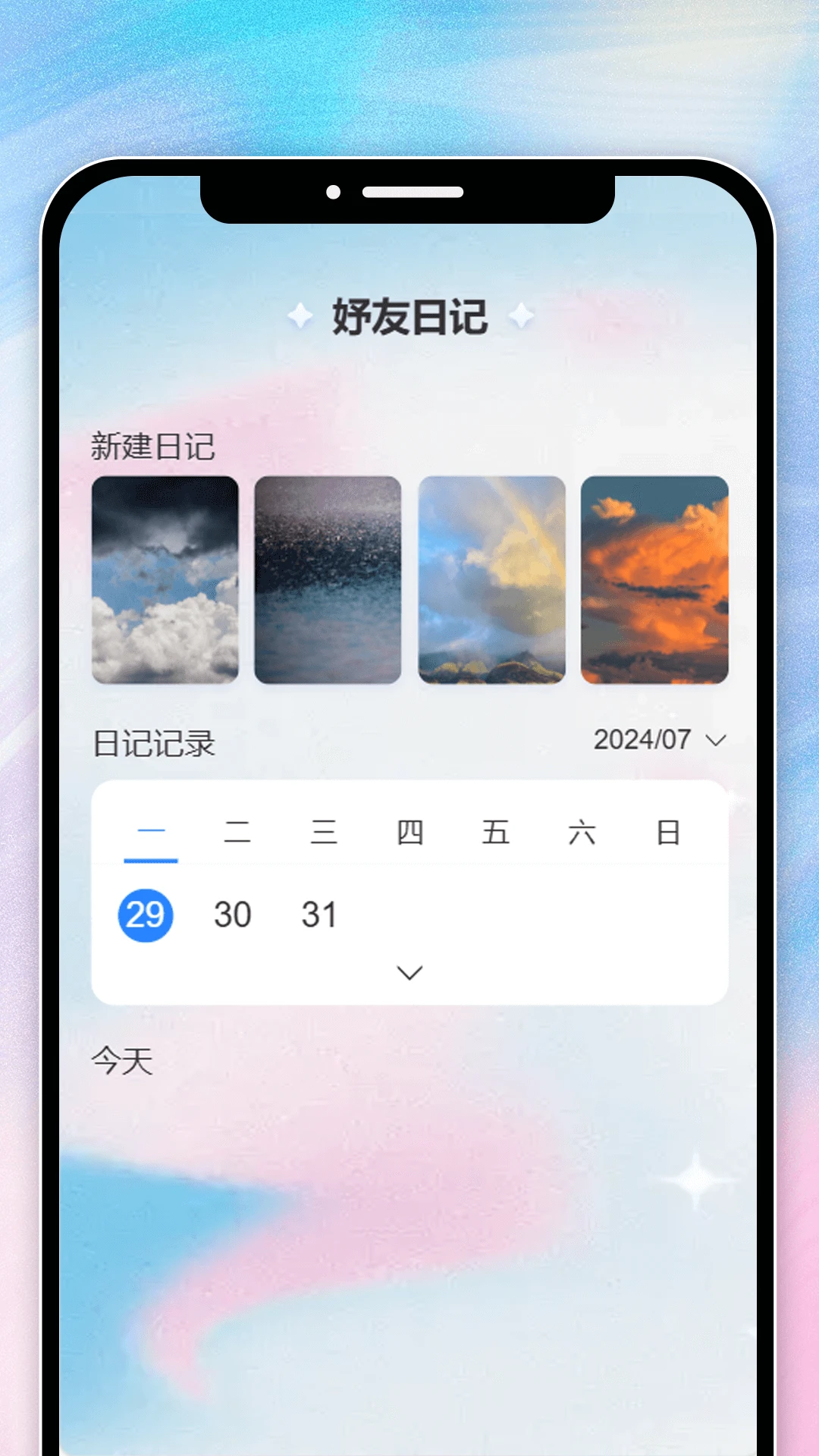Expand the calendar with the down chevron
Viewport: 819px width, 1456px height.
[x=409, y=971]
